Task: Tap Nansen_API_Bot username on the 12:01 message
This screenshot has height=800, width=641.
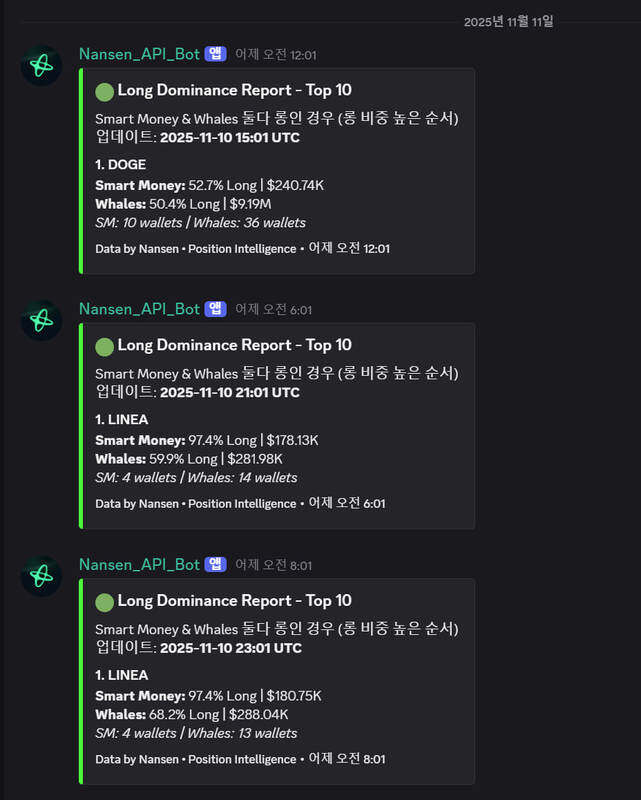Action: 139,54
